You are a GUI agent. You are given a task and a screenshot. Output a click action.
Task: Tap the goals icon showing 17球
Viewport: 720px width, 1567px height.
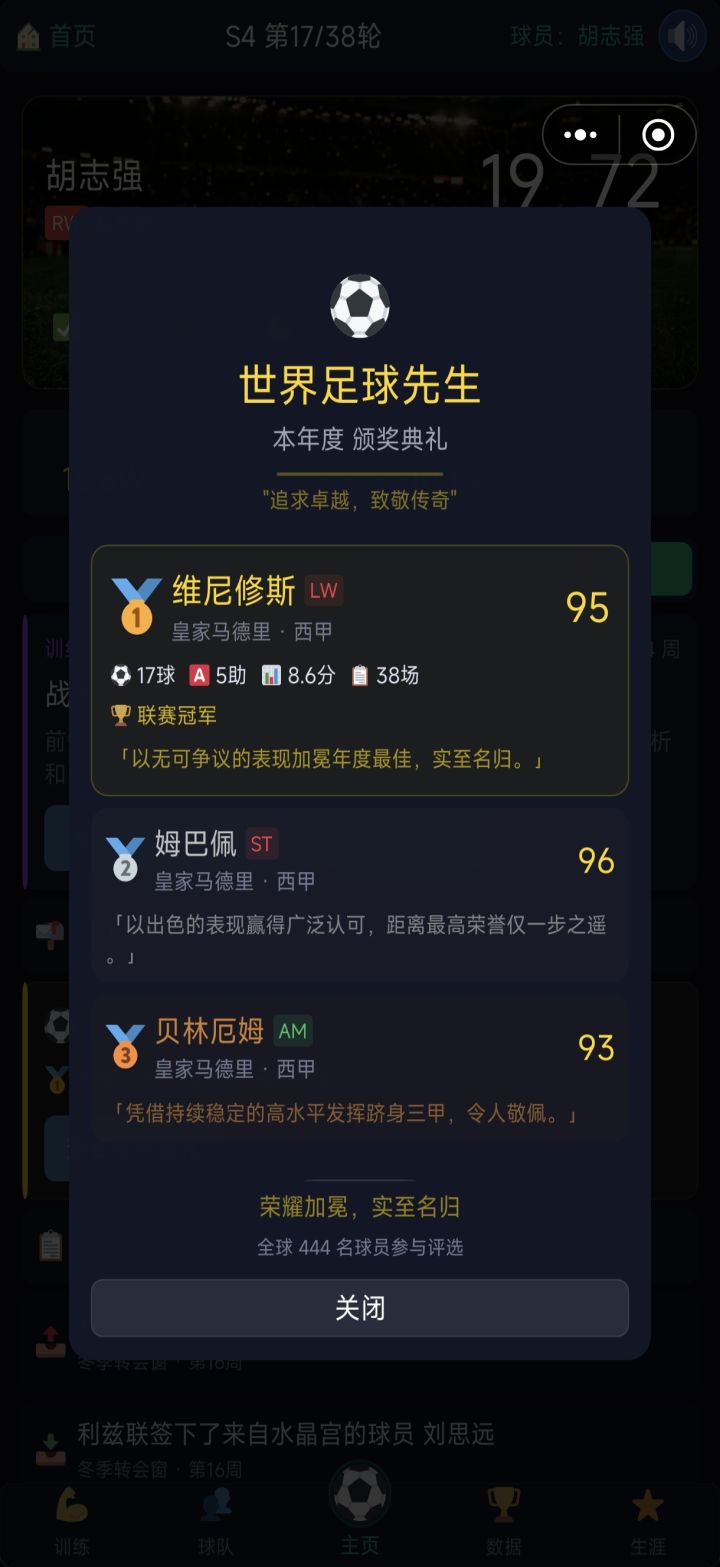point(120,675)
